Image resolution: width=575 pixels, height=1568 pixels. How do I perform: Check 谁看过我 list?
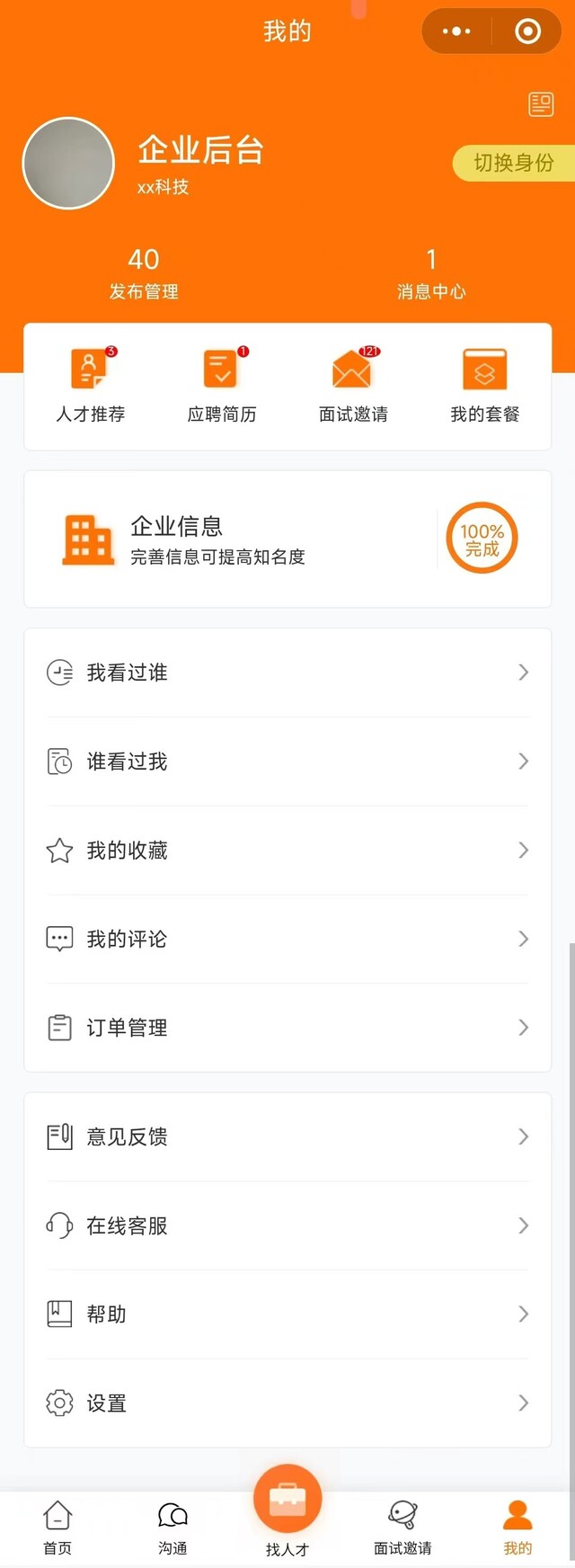[x=287, y=762]
